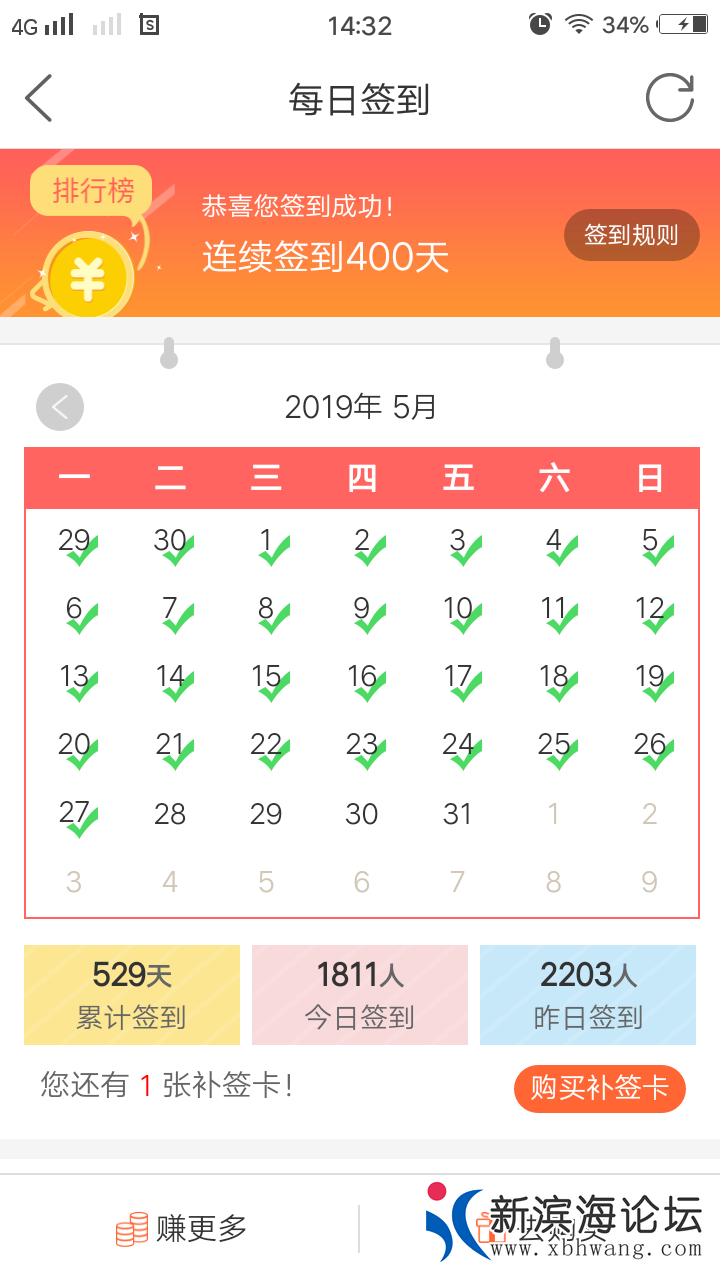Tap the back arrow to exit check-in
The width and height of the screenshot is (720, 1280).
[x=38, y=97]
